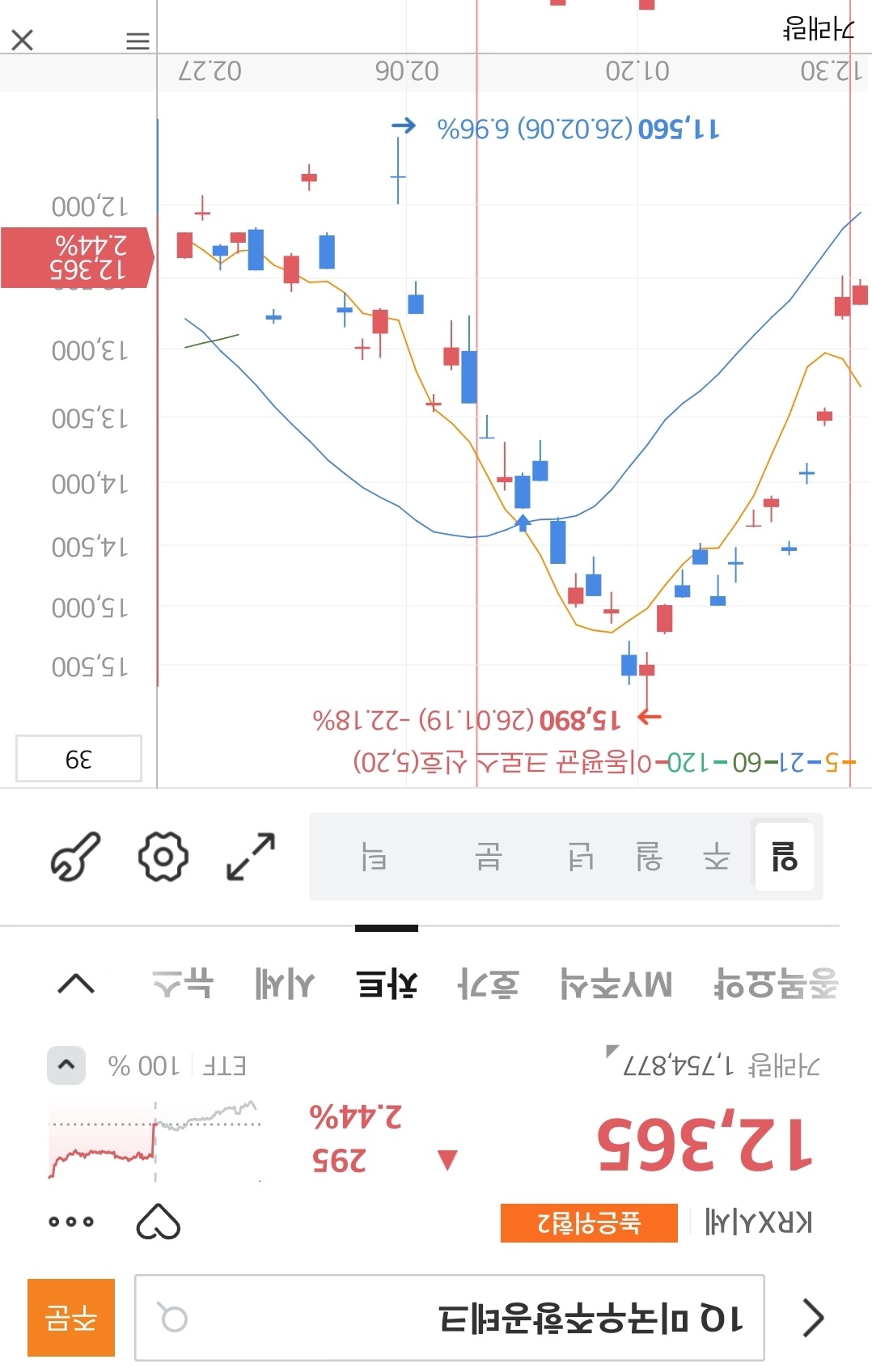
Task: Select the 틱 tick chart period
Action: coord(374,857)
